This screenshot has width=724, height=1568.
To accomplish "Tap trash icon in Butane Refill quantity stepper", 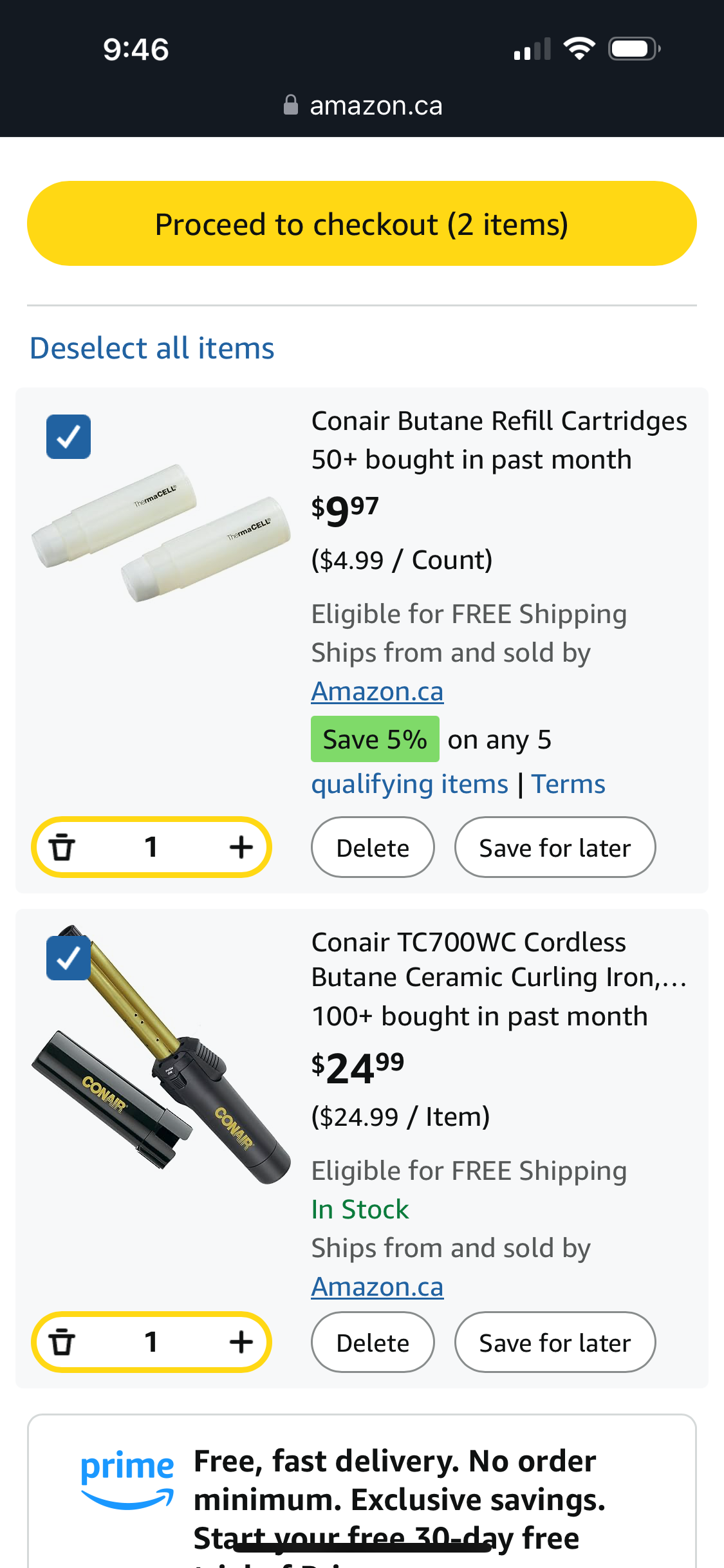I will pos(62,847).
